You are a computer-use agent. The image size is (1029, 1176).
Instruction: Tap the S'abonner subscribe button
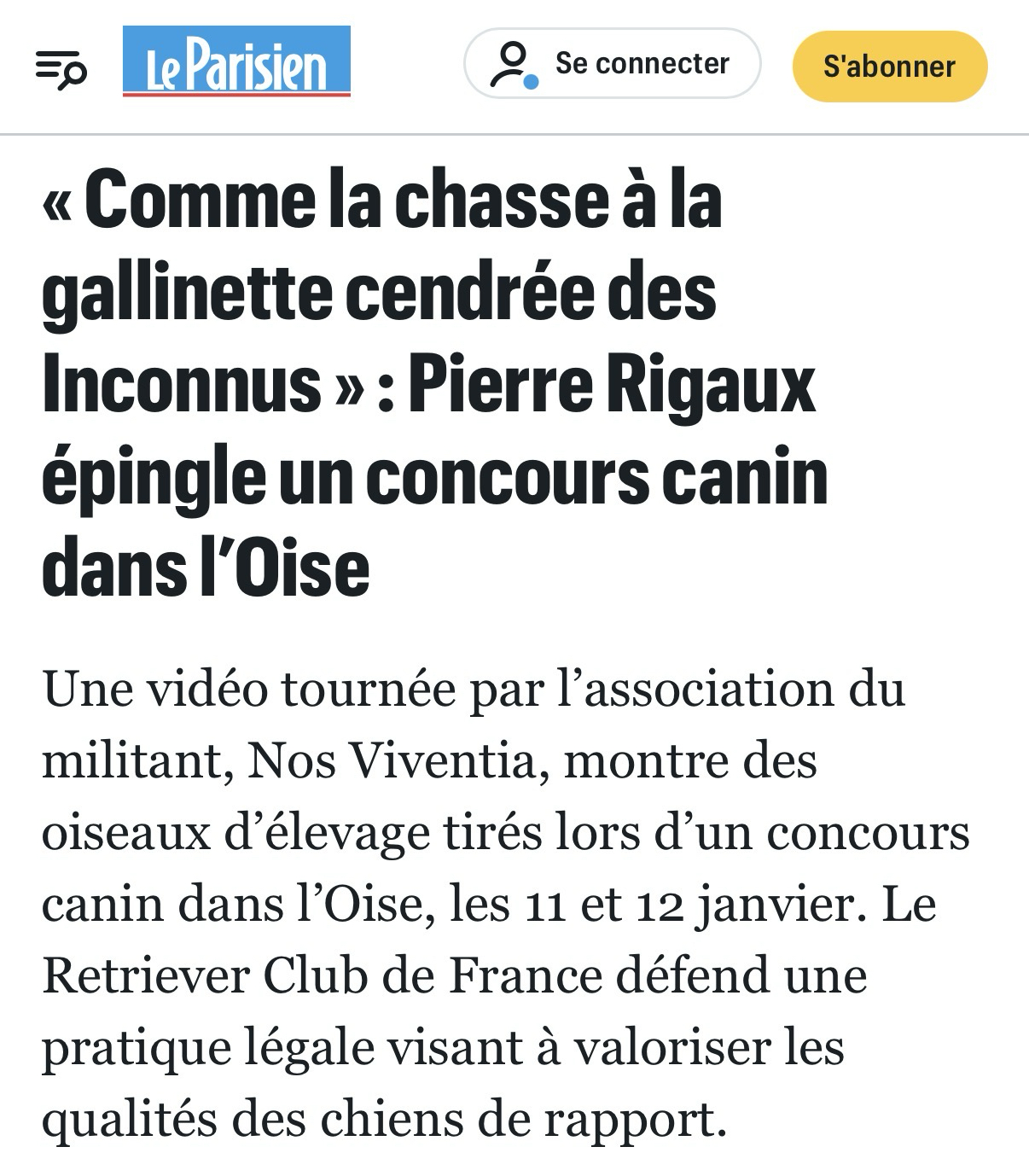click(889, 67)
